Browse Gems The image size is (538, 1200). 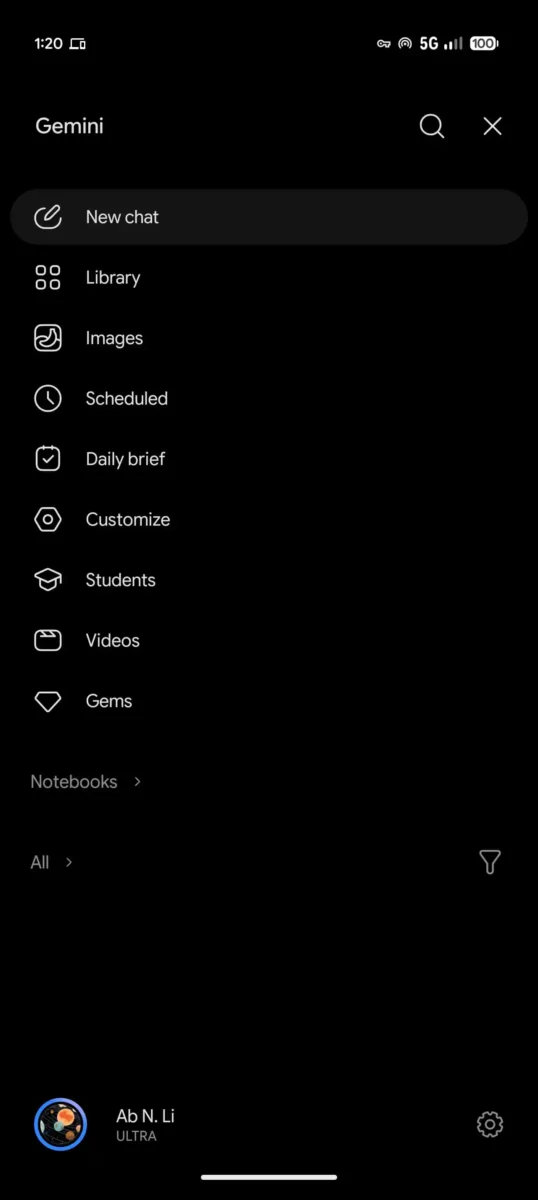tap(269, 701)
